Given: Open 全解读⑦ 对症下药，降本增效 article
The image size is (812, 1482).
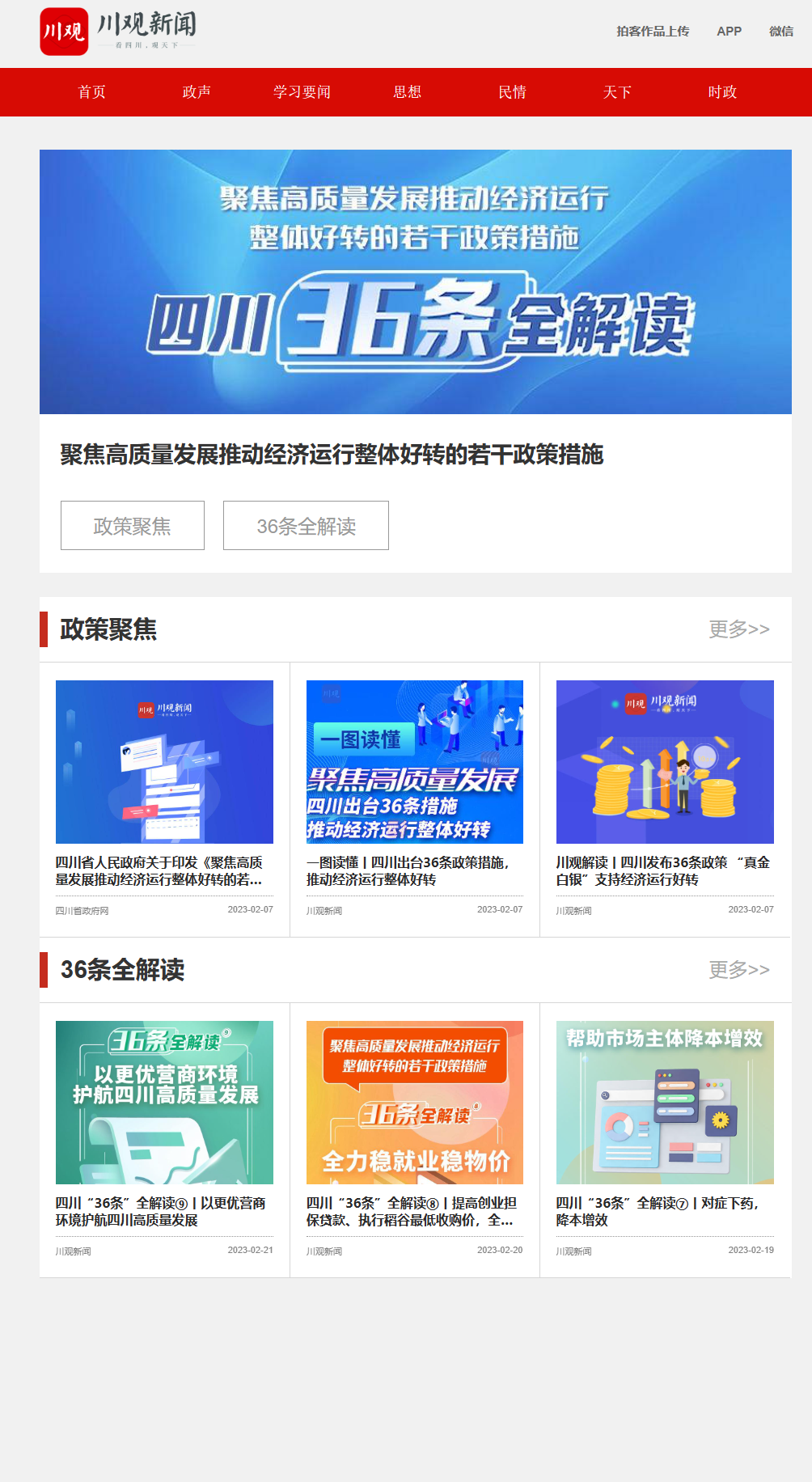Looking at the screenshot, I should tap(658, 1212).
